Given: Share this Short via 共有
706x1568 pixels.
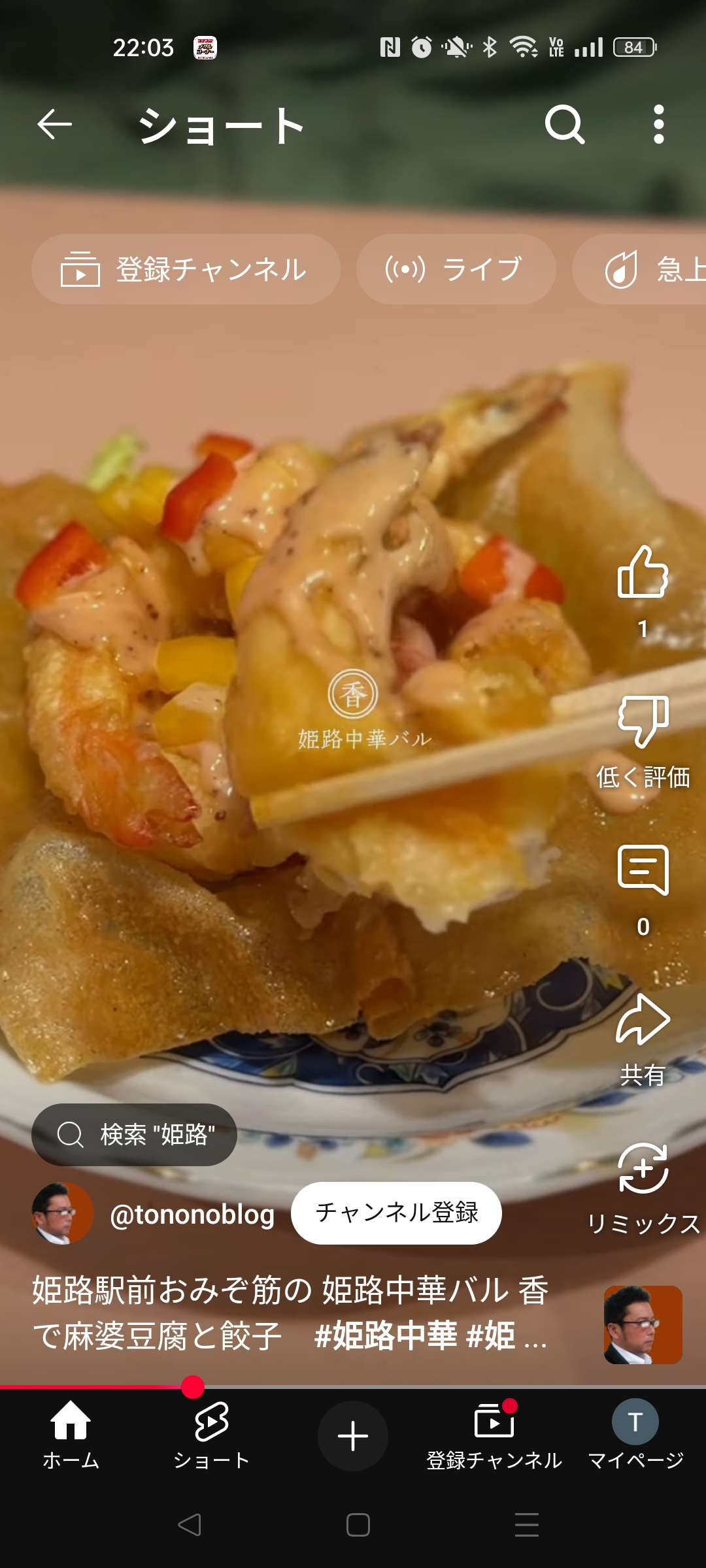Looking at the screenshot, I should [643, 1021].
